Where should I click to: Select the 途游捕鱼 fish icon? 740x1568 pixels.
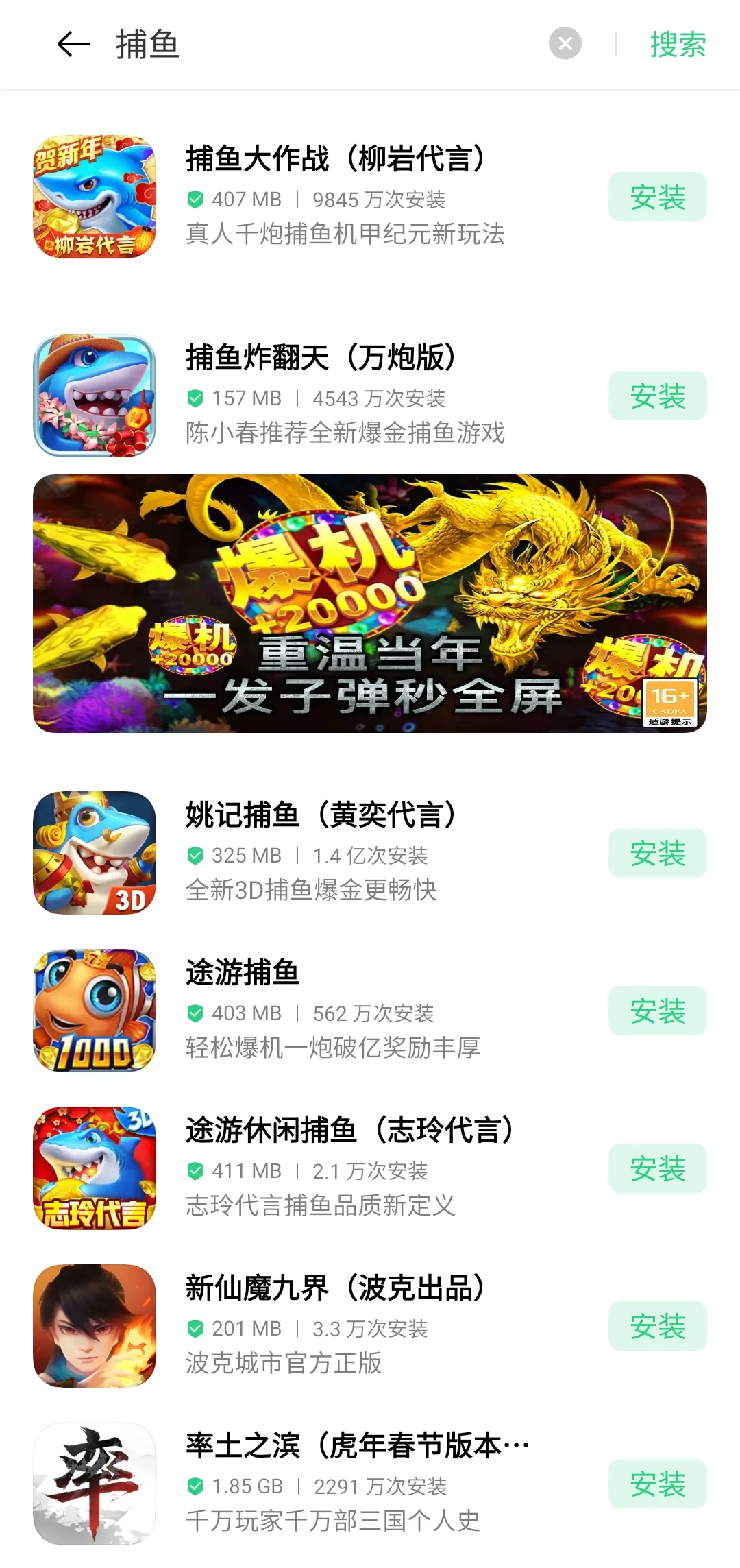click(x=95, y=1010)
